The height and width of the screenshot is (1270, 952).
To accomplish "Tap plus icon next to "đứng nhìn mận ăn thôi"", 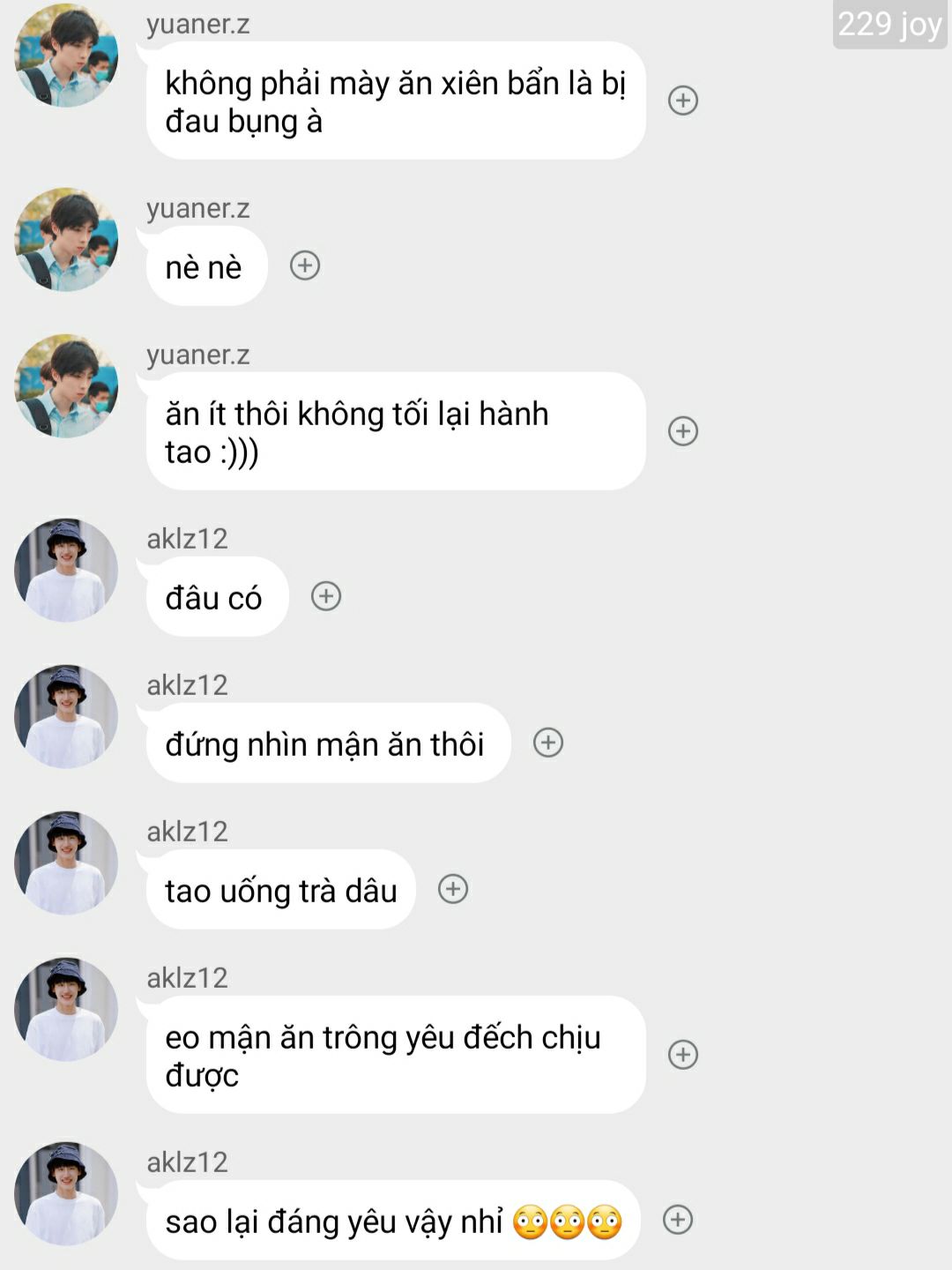I will [548, 743].
